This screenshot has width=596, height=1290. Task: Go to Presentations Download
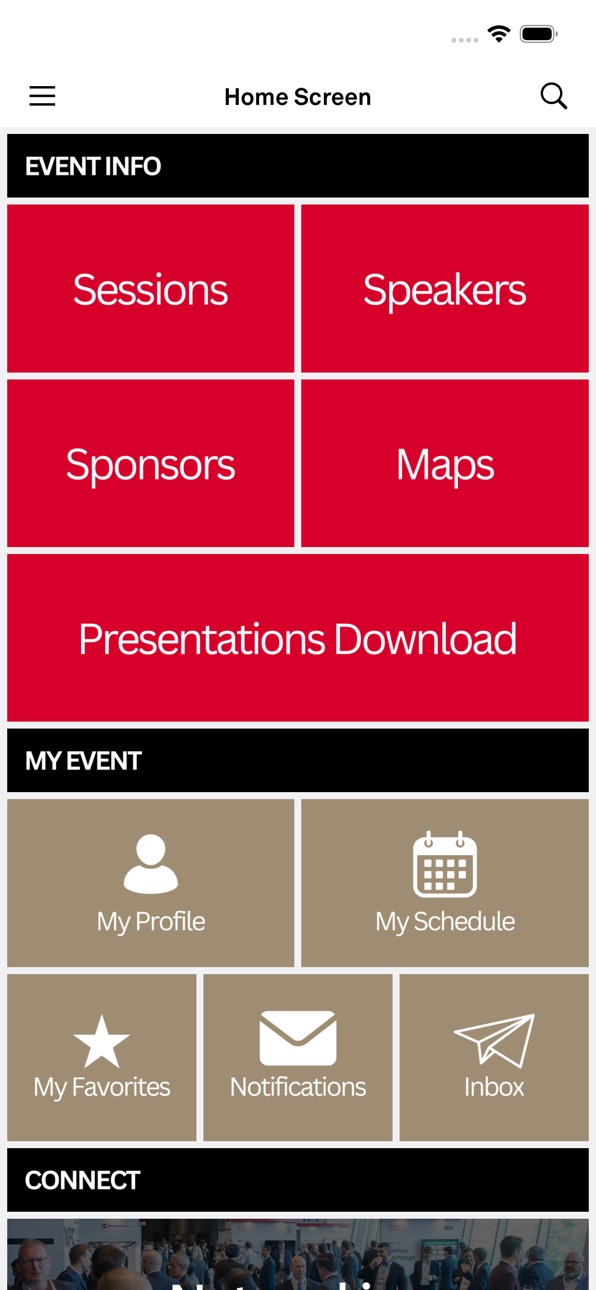click(298, 638)
